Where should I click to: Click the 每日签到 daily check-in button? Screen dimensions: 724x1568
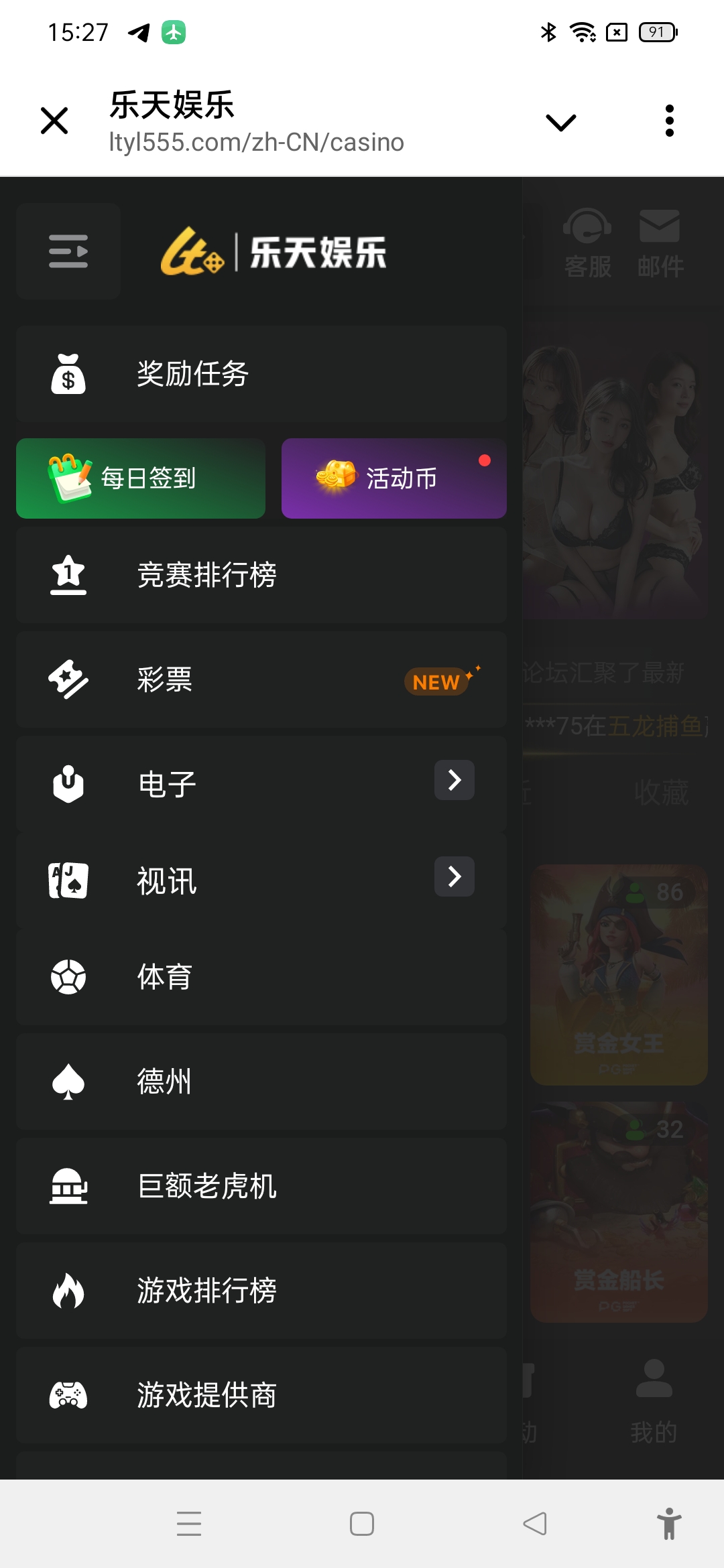(x=139, y=478)
